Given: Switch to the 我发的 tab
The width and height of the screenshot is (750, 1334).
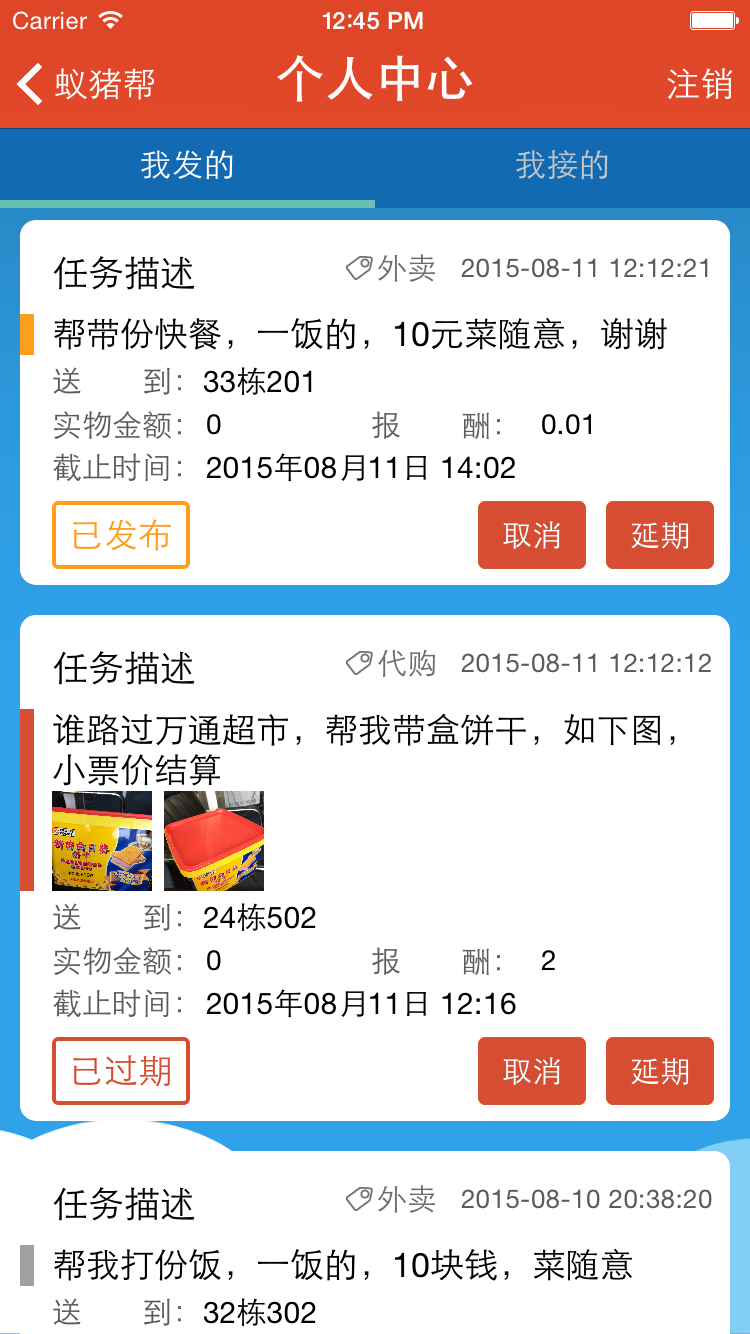Looking at the screenshot, I should click(187, 165).
